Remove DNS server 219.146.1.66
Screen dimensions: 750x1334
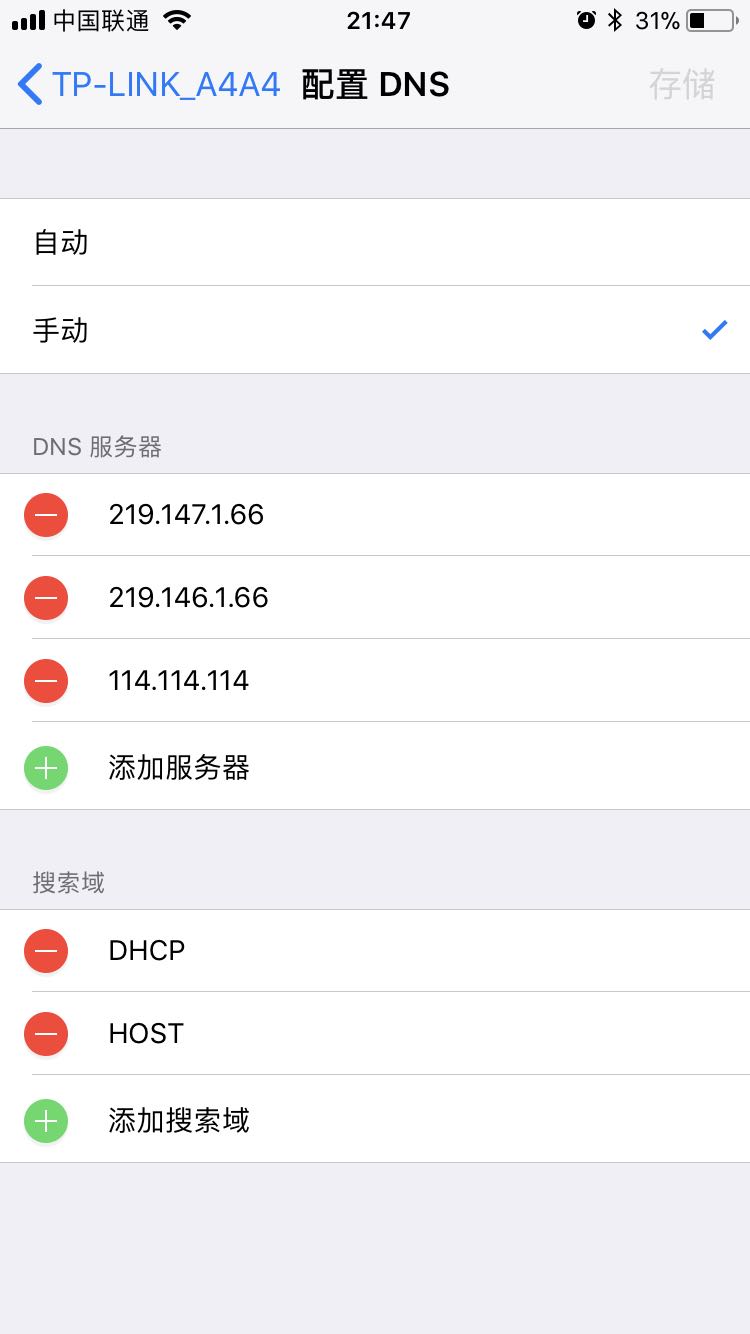(x=46, y=598)
